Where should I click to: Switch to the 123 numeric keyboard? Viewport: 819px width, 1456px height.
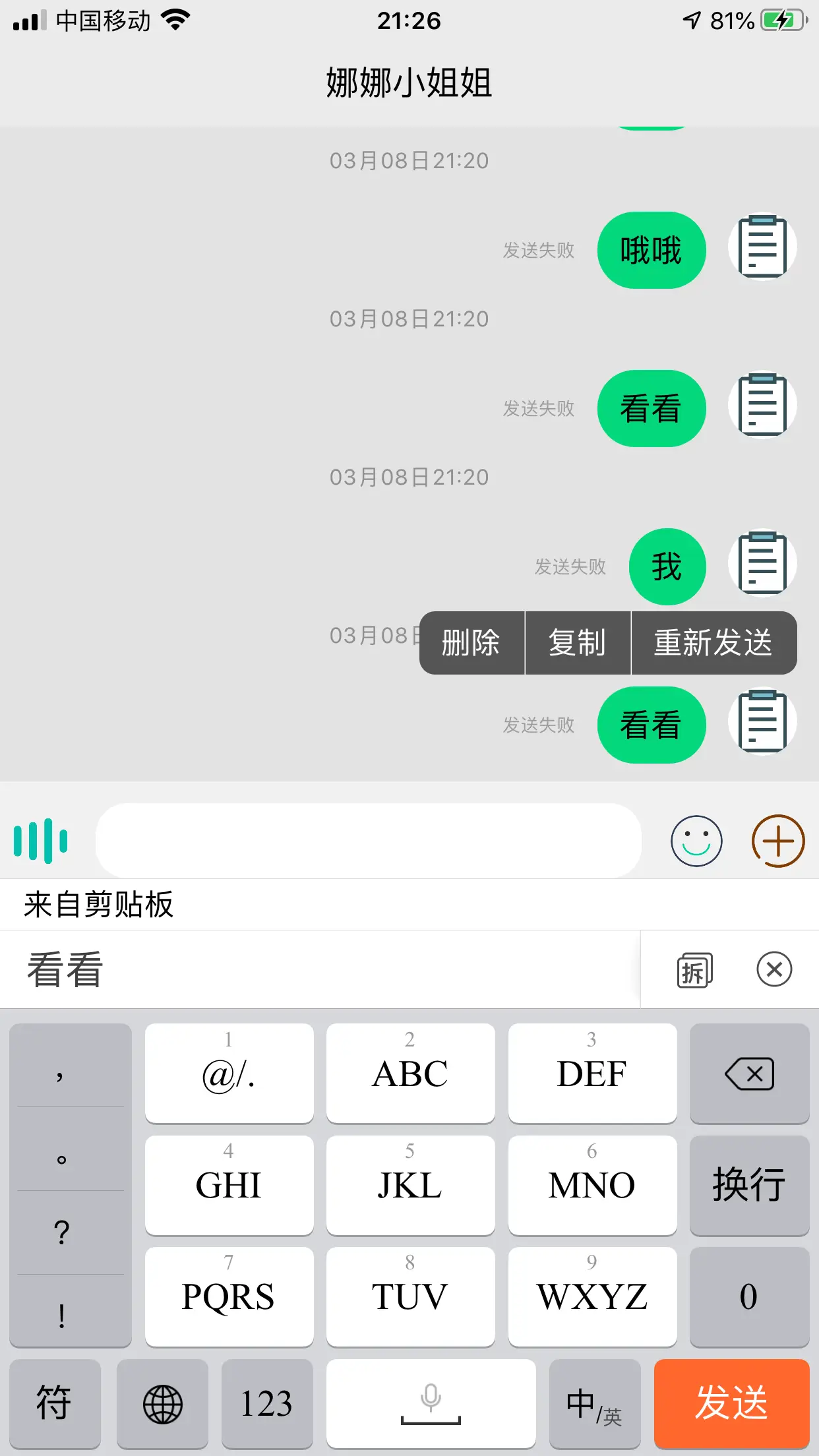click(x=266, y=1404)
